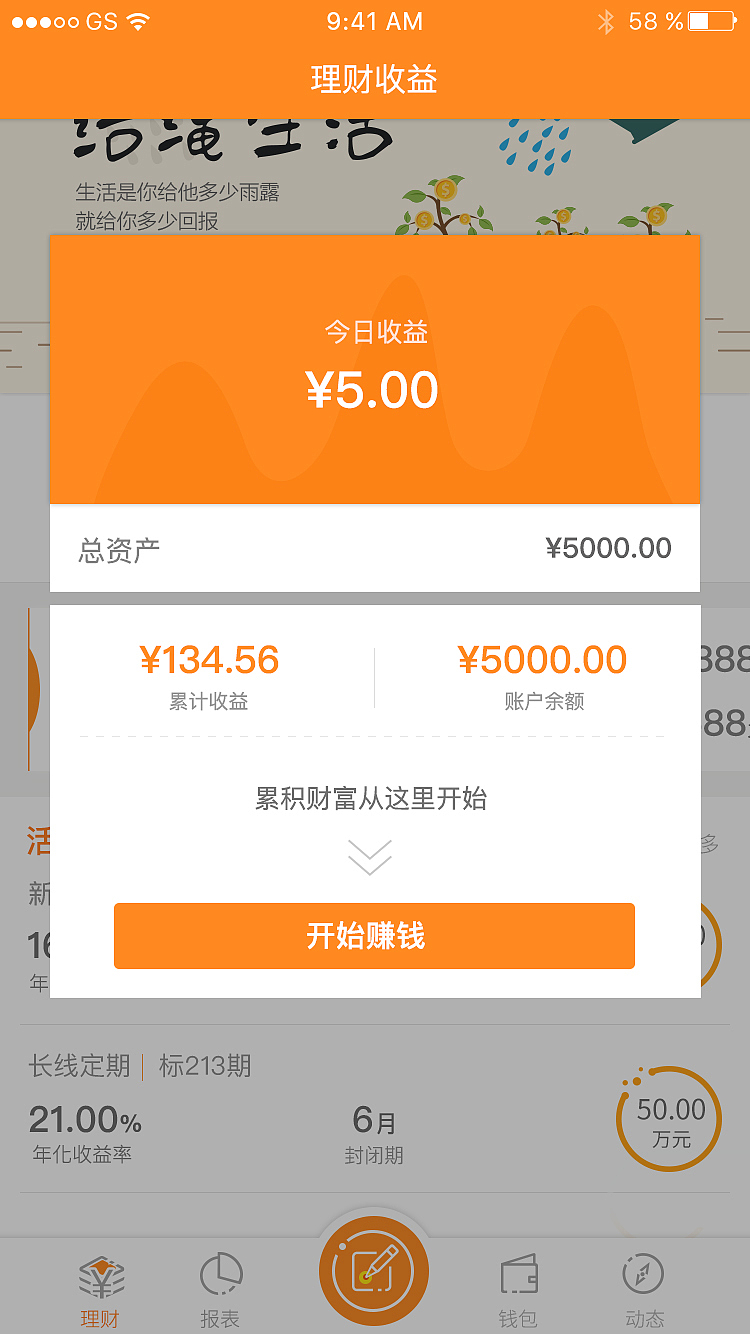The height and width of the screenshot is (1334, 750).
Task: Click the 理财收益 header title
Action: click(374, 80)
